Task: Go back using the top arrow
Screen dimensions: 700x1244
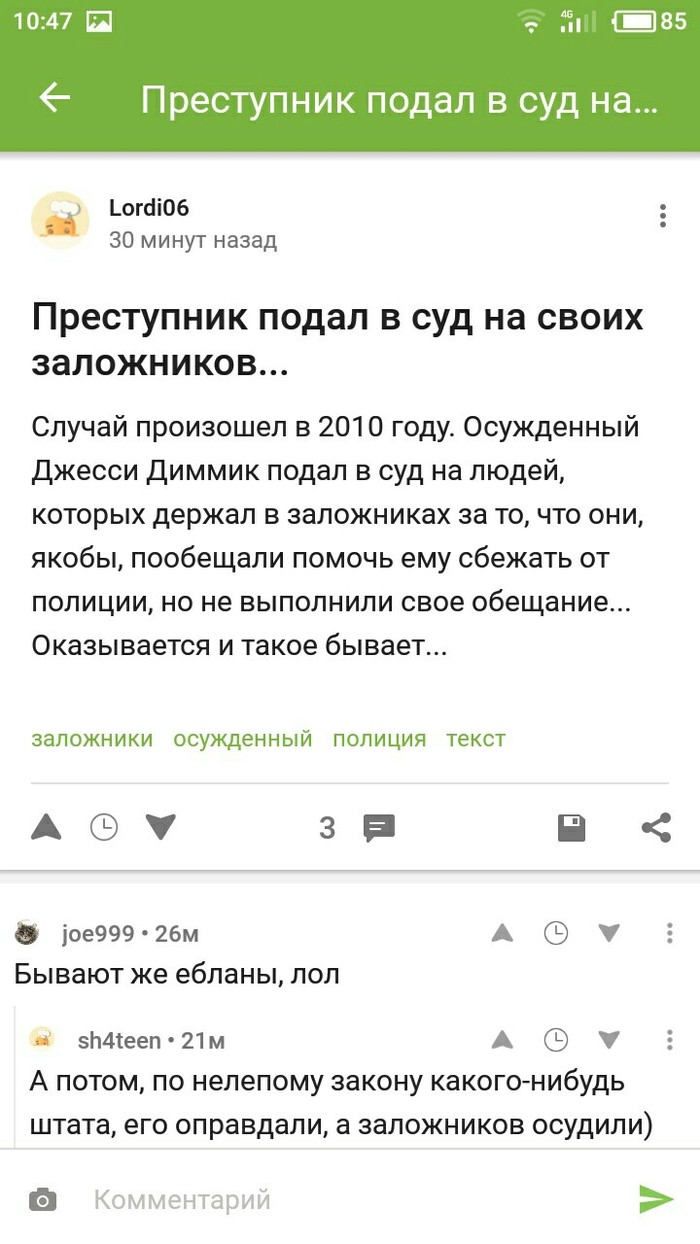Action: (54, 97)
